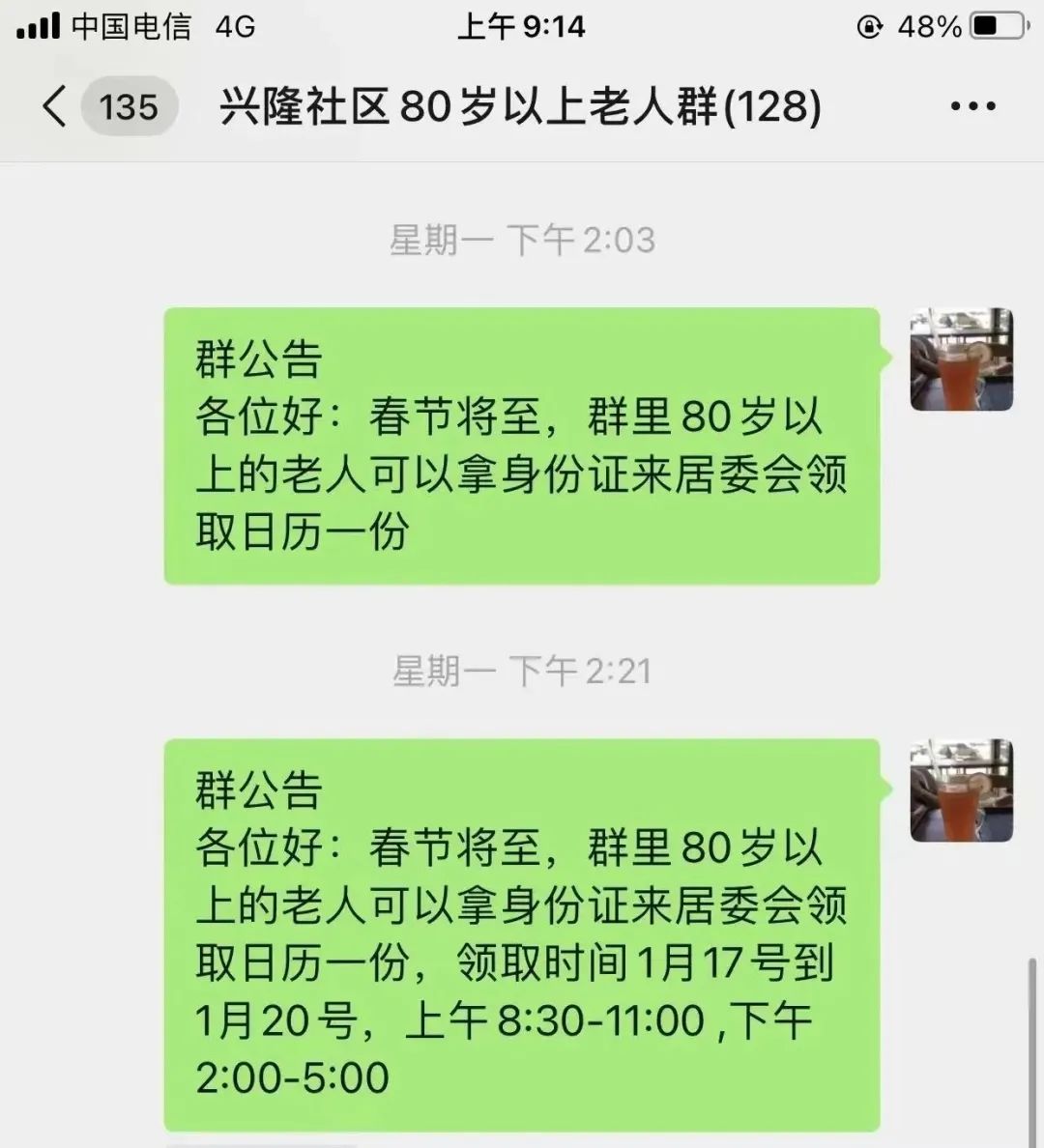Image resolution: width=1044 pixels, height=1148 pixels.
Task: Go back to the chat list
Action: tap(56, 105)
